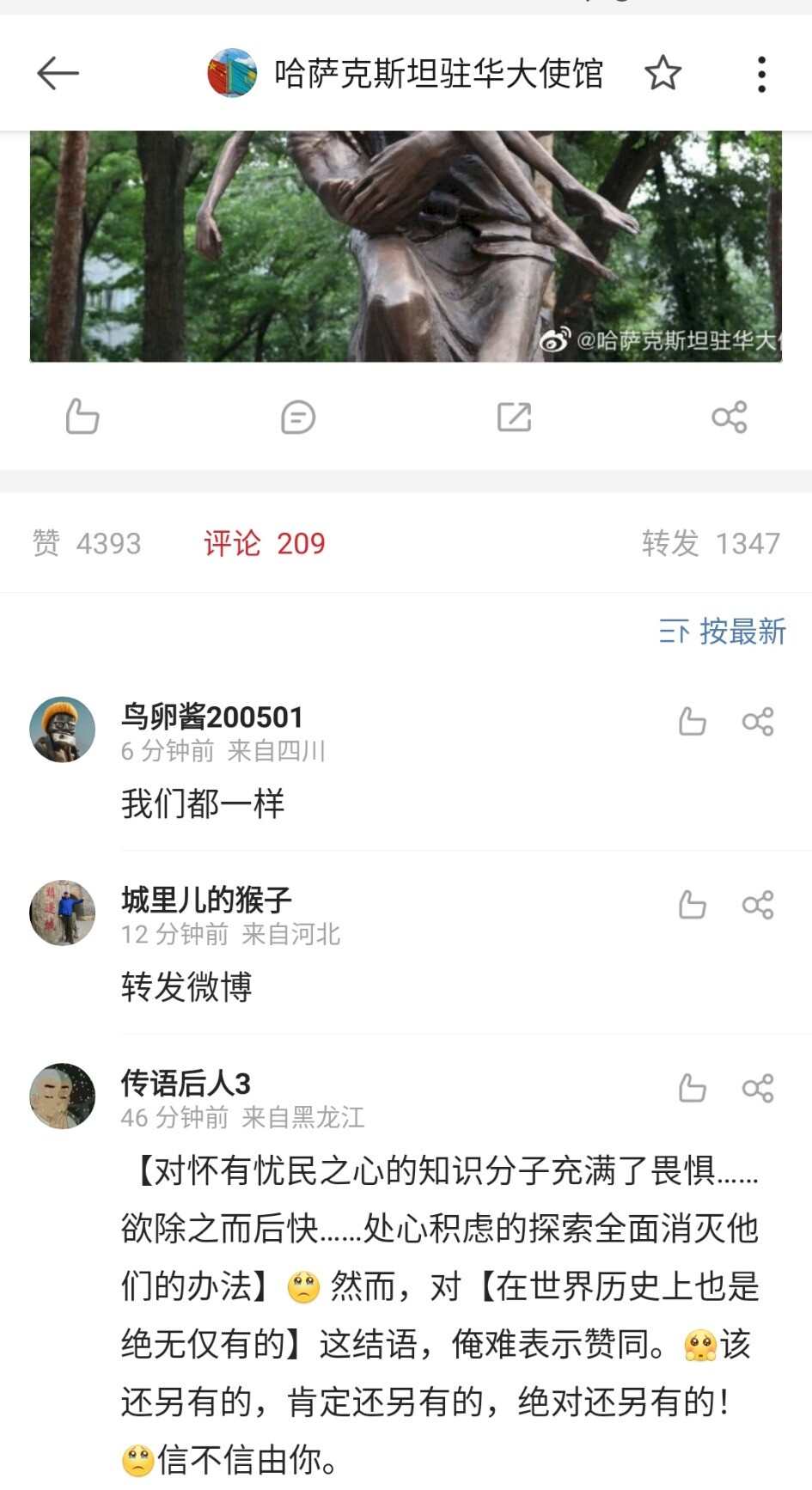
Task: Switch to the 转发 1347 tab
Action: 711,543
